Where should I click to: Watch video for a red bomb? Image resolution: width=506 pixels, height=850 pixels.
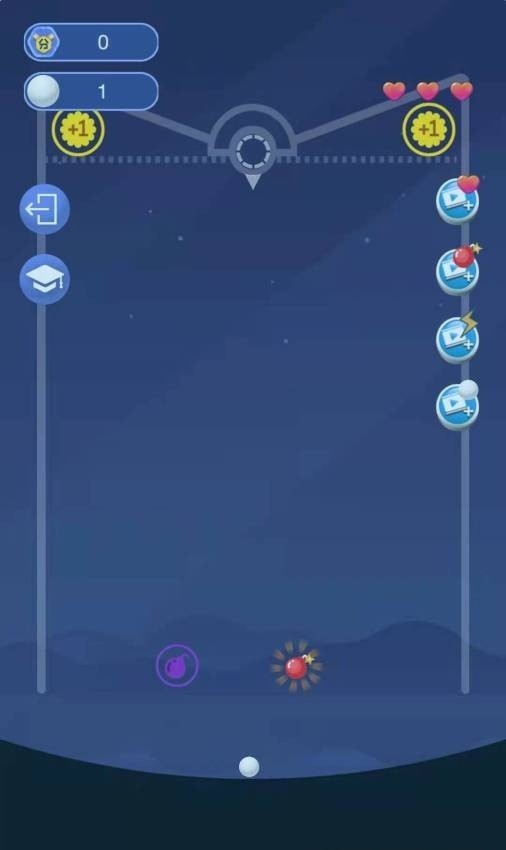pos(458,269)
